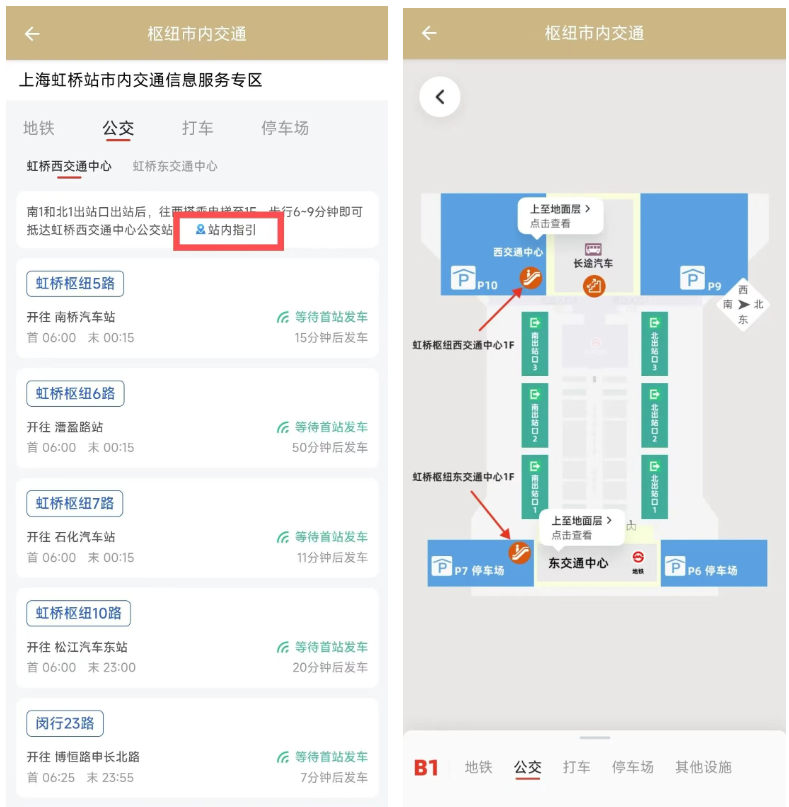Viewport: 789px width, 807px height.
Task: View the 虹桥枢纽7路 route card
Action: (197, 528)
